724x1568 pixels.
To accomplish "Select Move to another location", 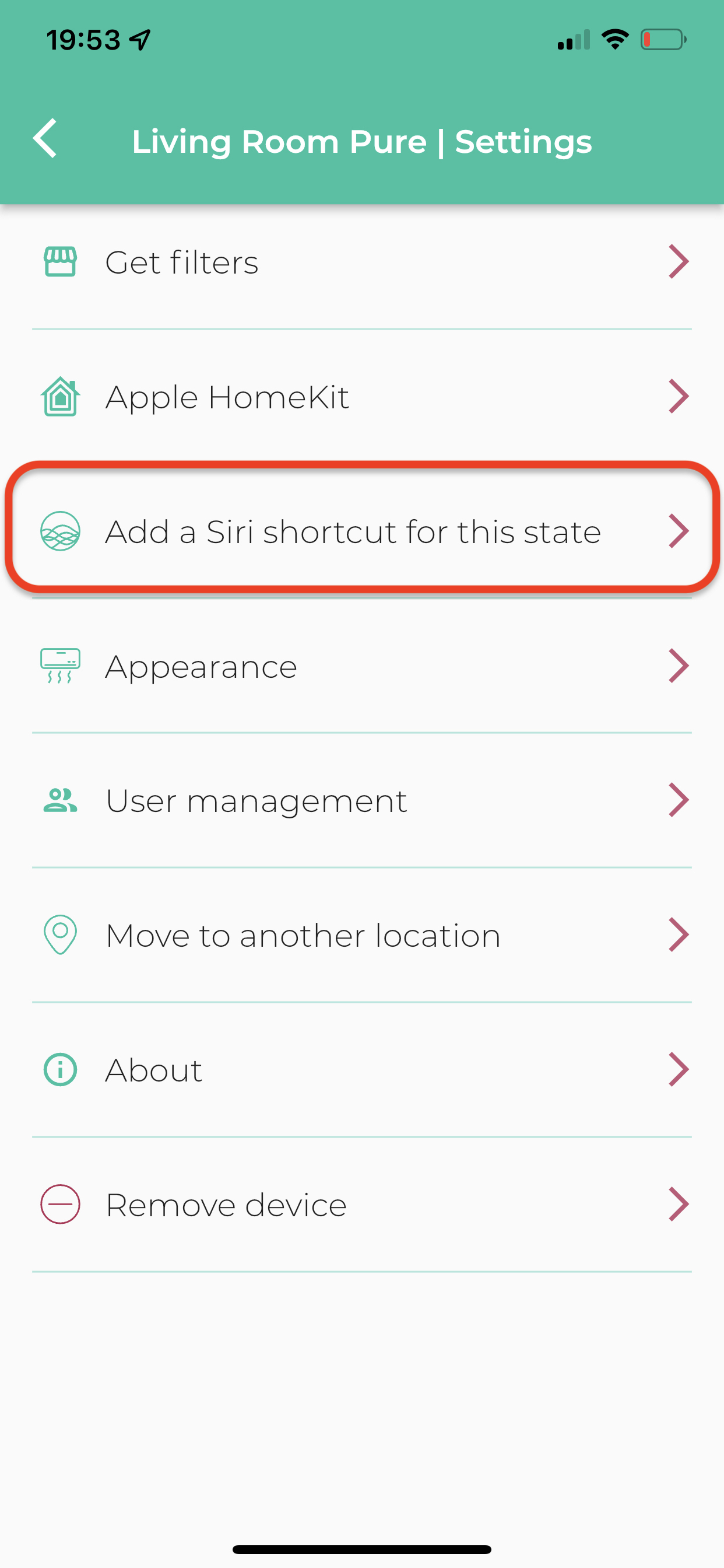I will (x=362, y=935).
